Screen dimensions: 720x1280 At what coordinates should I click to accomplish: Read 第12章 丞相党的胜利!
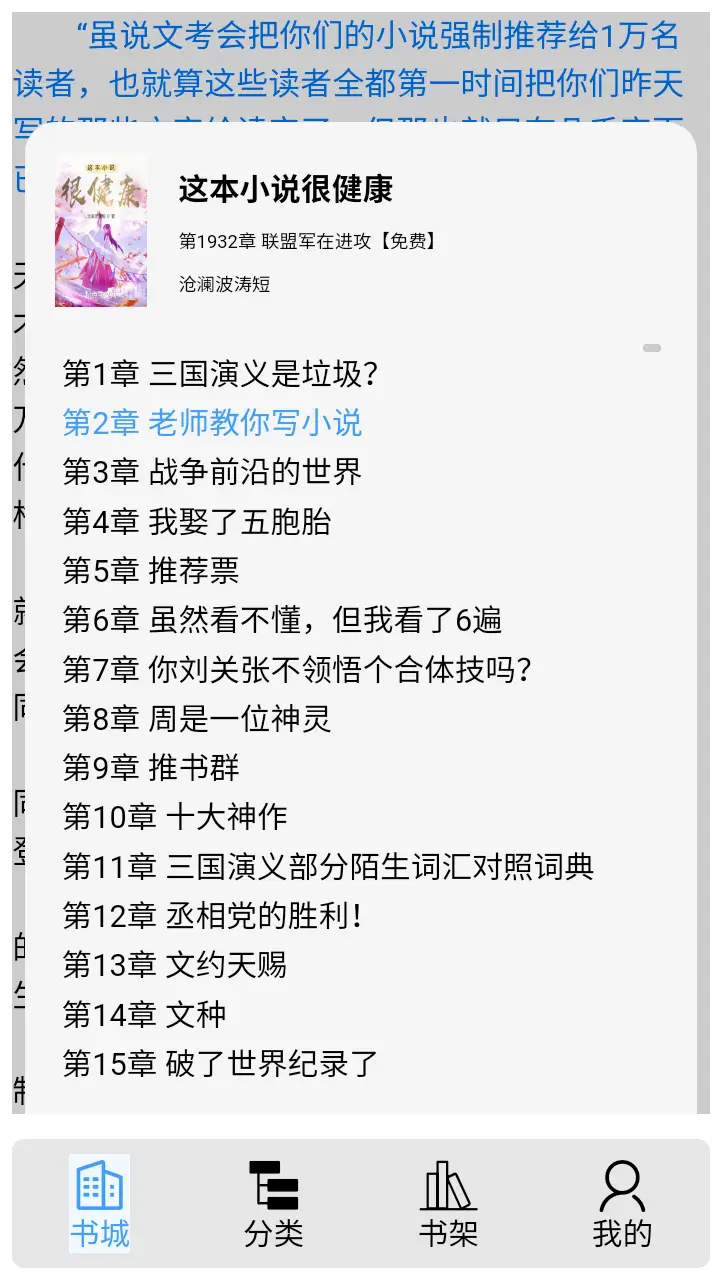point(212,915)
